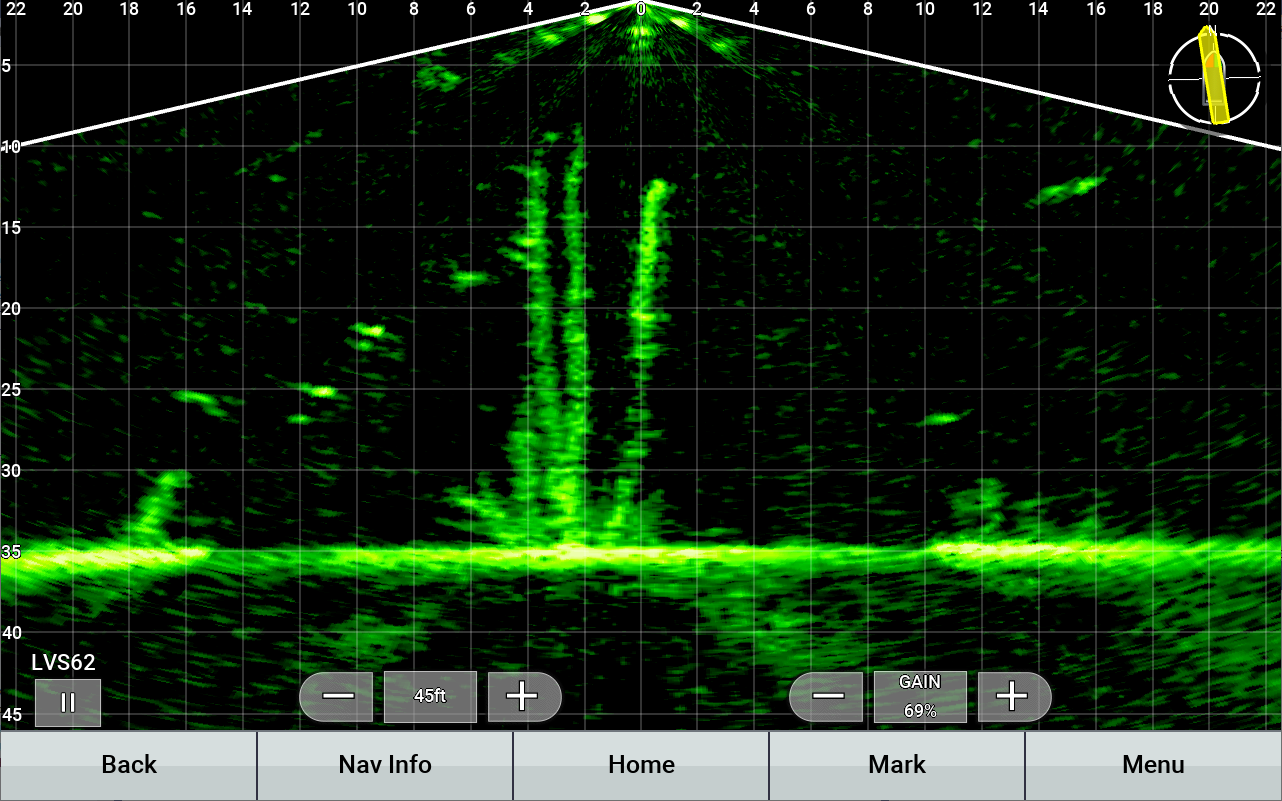Image resolution: width=1282 pixels, height=801 pixels.
Task: Tap the transducer compass indicator
Action: 1214,77
